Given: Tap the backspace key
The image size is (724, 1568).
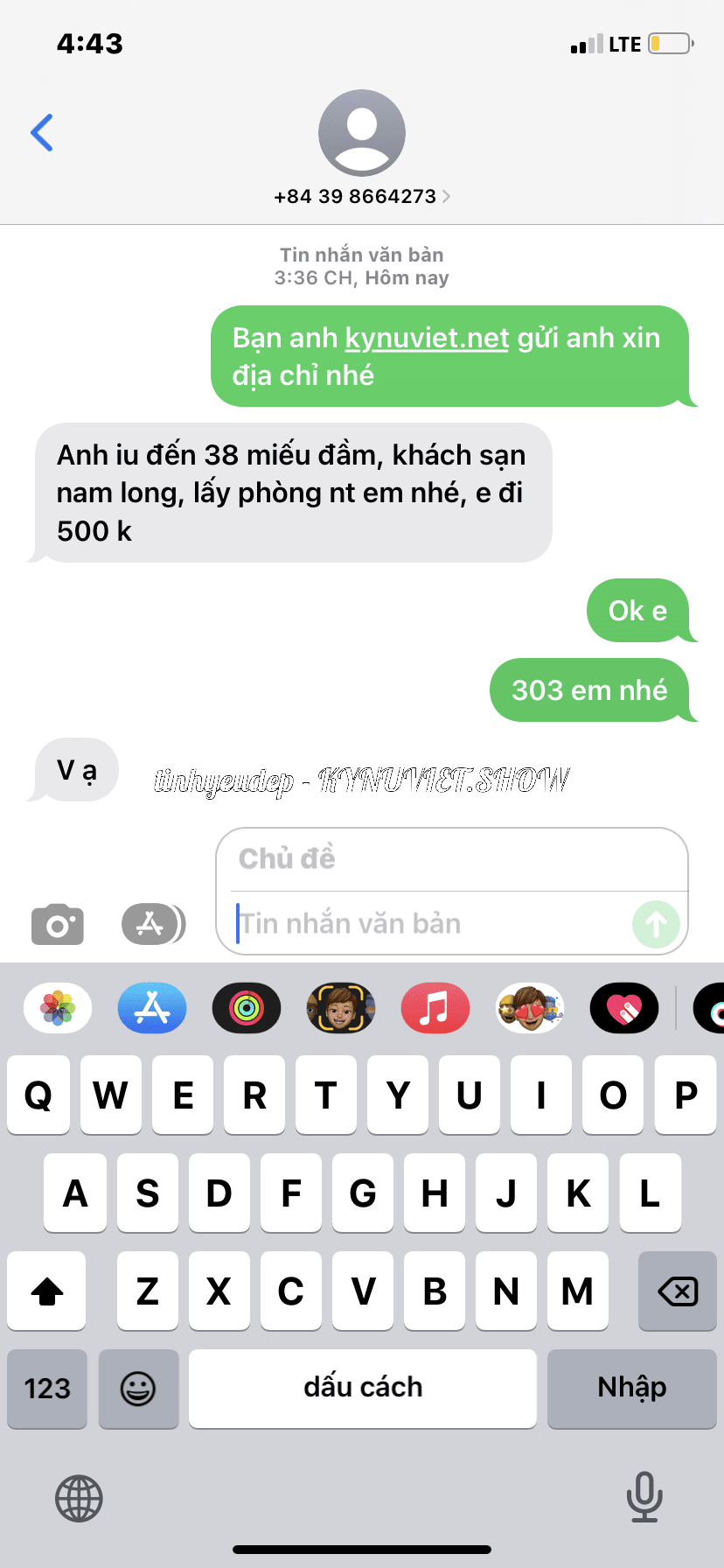Looking at the screenshot, I should [678, 1291].
